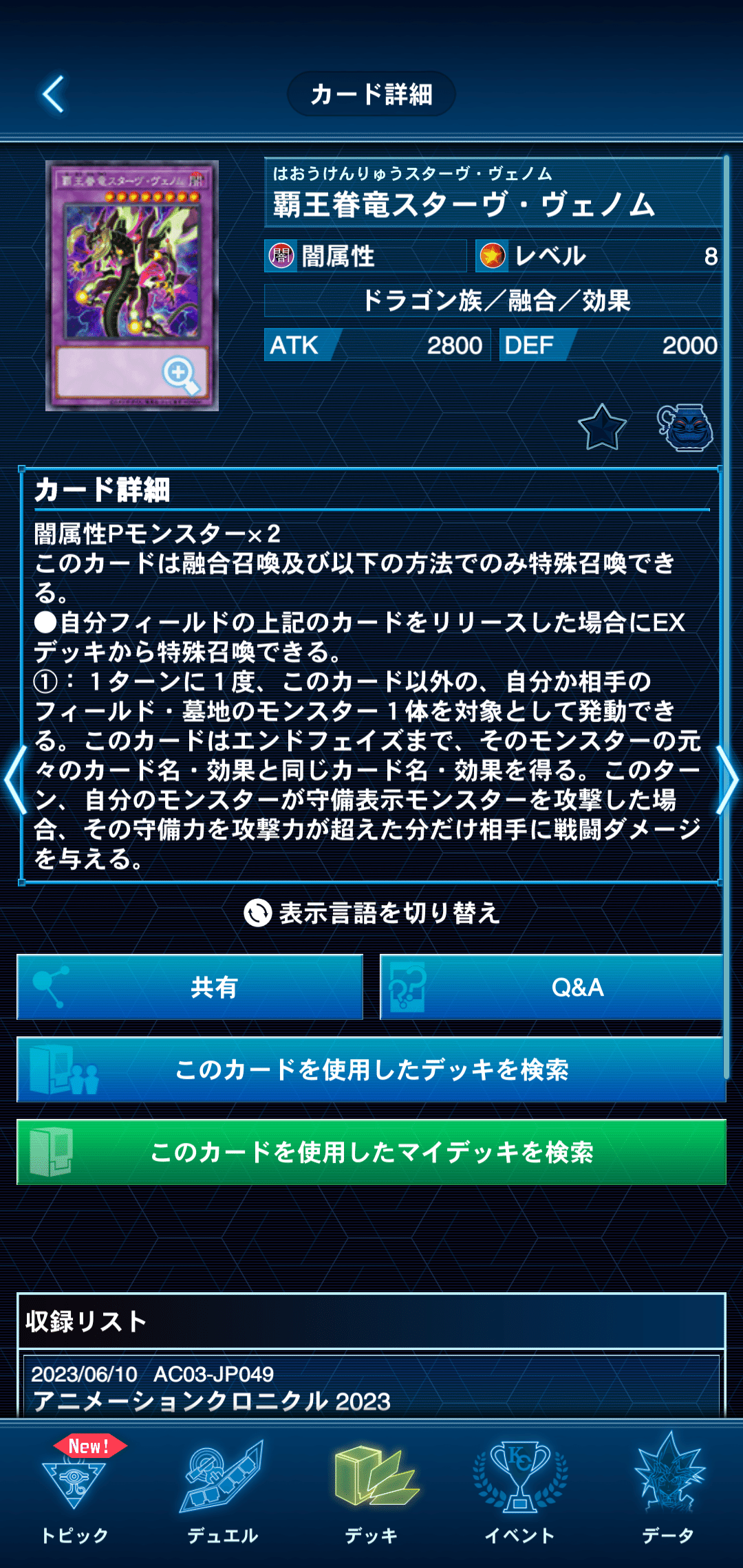Share this card using 共有
This screenshot has width=743, height=1568.
pos(190,987)
